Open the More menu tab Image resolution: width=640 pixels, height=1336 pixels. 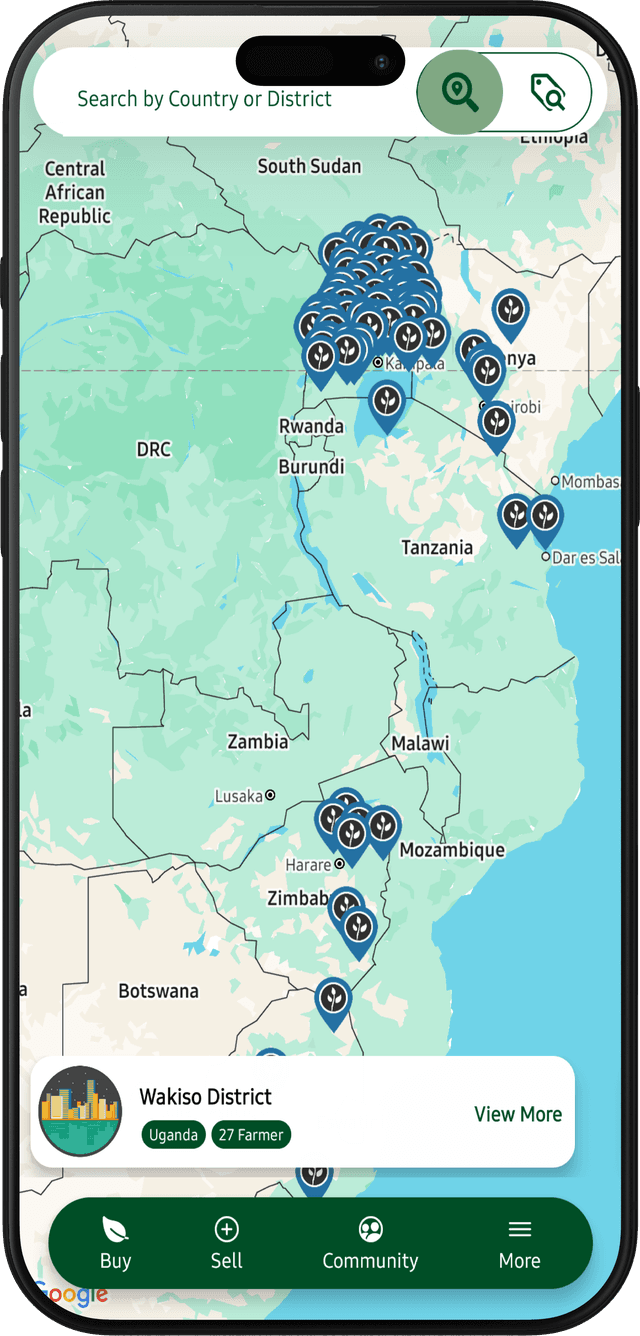point(519,1243)
